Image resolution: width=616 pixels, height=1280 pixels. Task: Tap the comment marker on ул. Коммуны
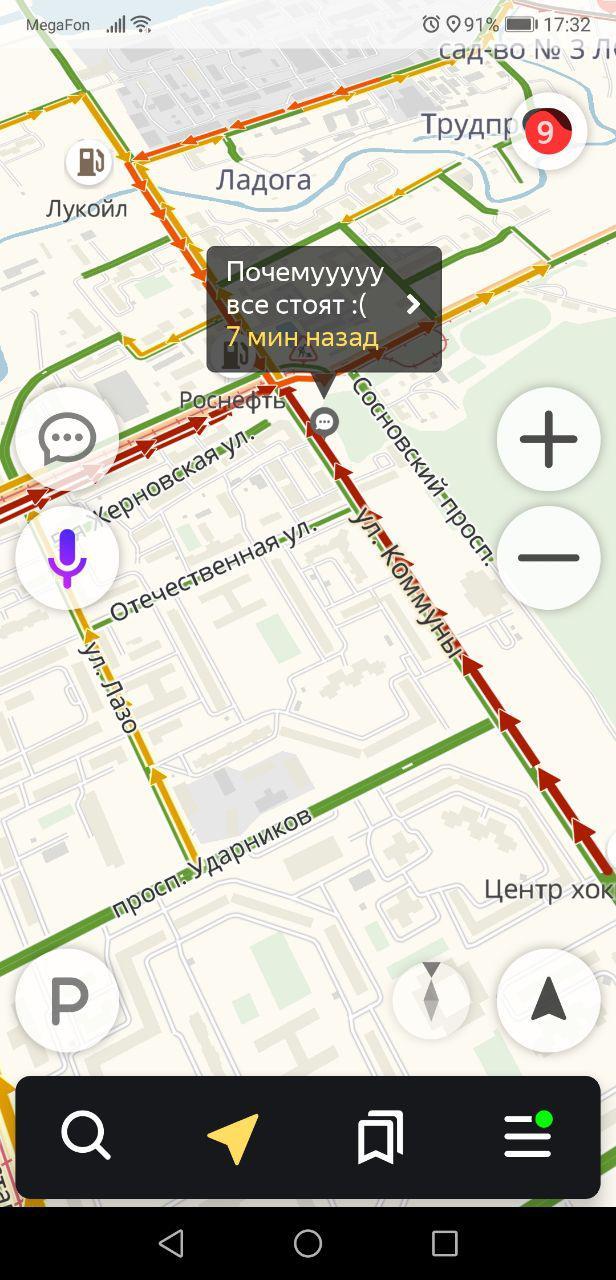[324, 423]
